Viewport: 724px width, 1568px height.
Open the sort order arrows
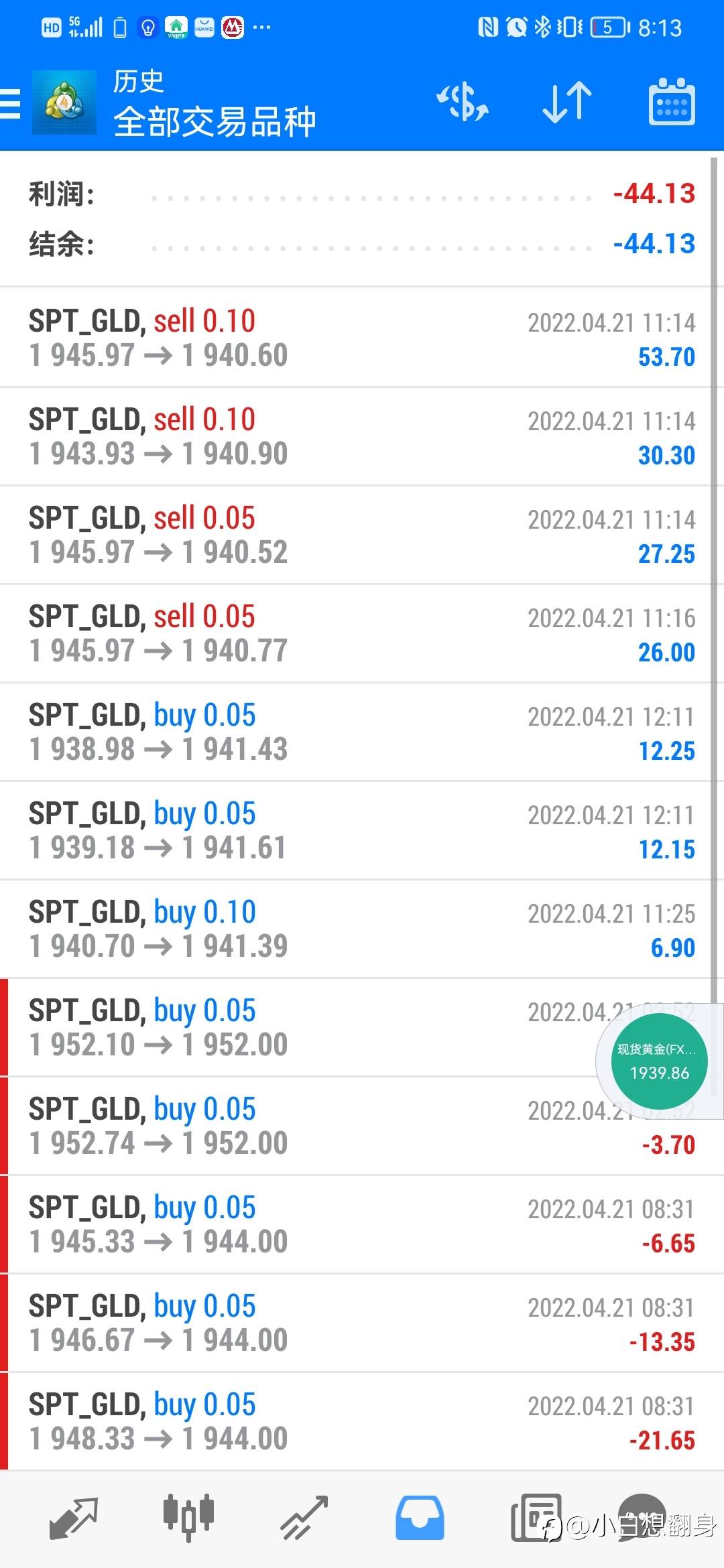[567, 103]
